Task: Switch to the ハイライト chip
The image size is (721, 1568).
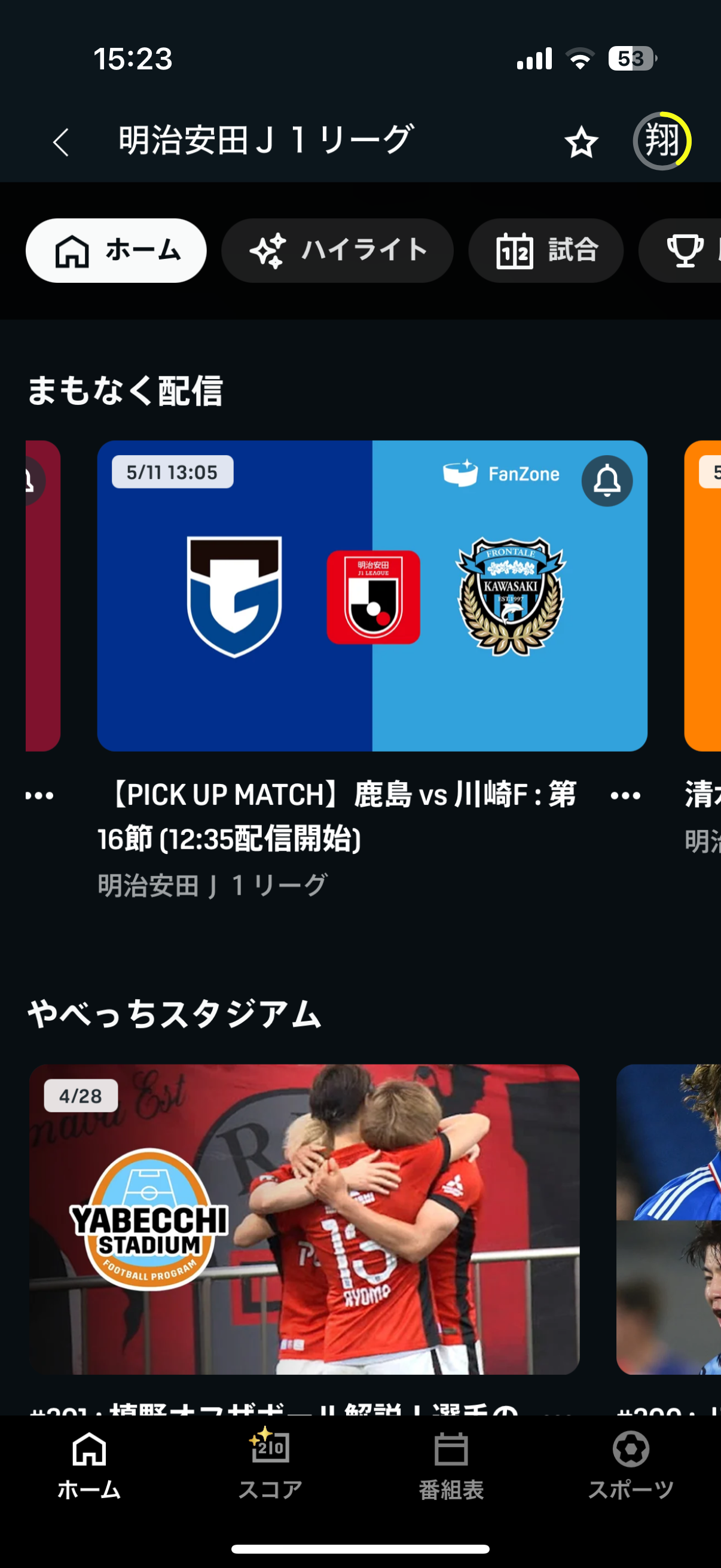Action: [338, 251]
